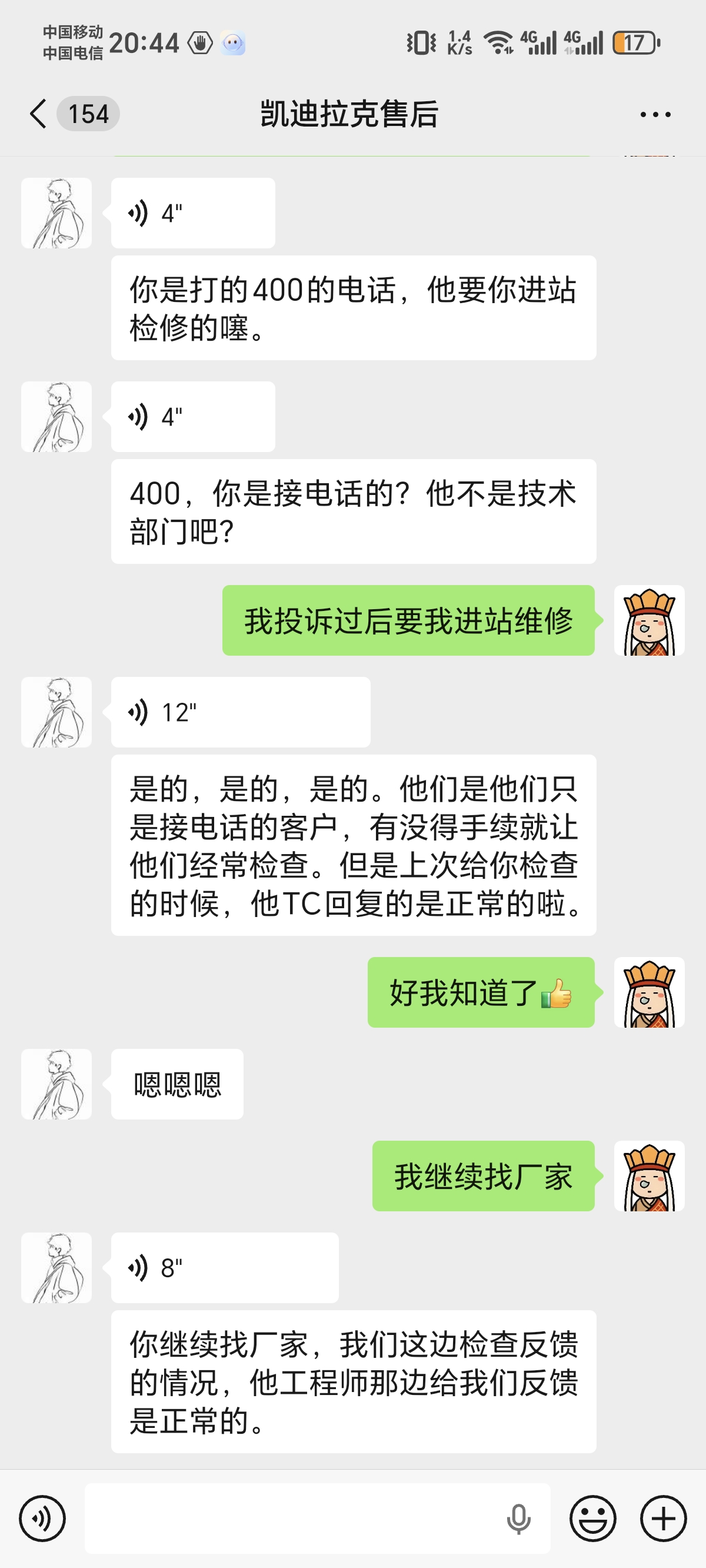
Task: Go back to the chat list
Action: click(38, 114)
